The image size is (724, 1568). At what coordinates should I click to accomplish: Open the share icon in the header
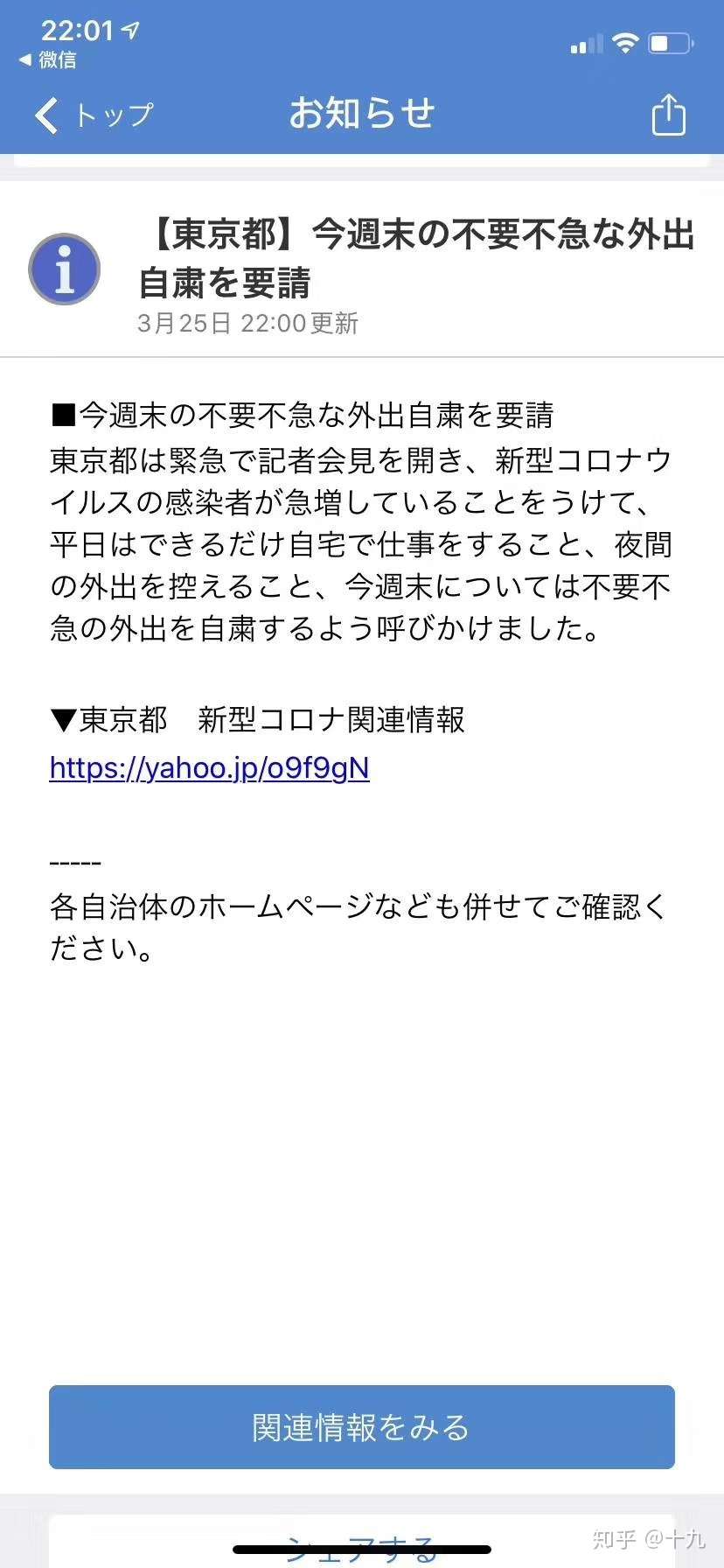click(668, 115)
